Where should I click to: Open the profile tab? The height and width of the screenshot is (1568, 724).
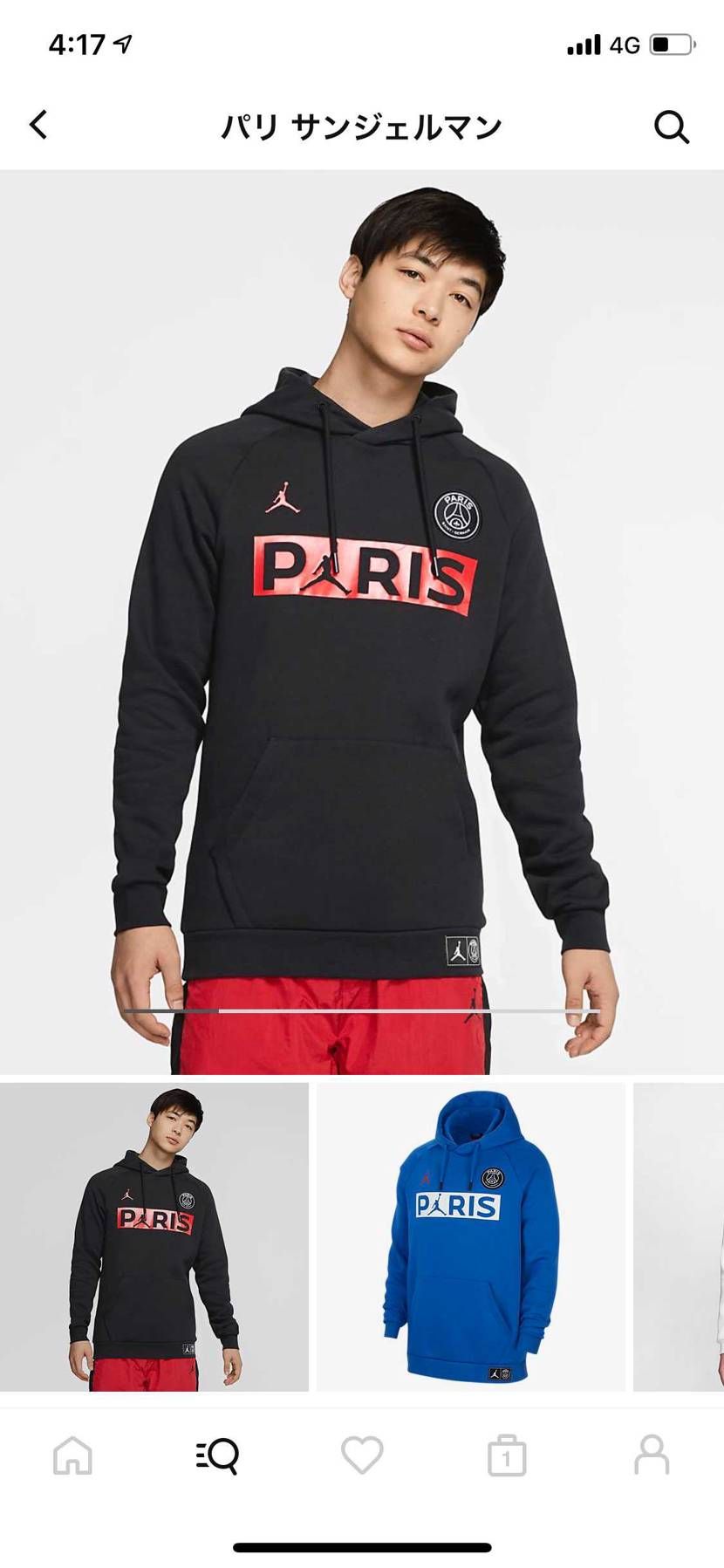pyautogui.click(x=652, y=1455)
